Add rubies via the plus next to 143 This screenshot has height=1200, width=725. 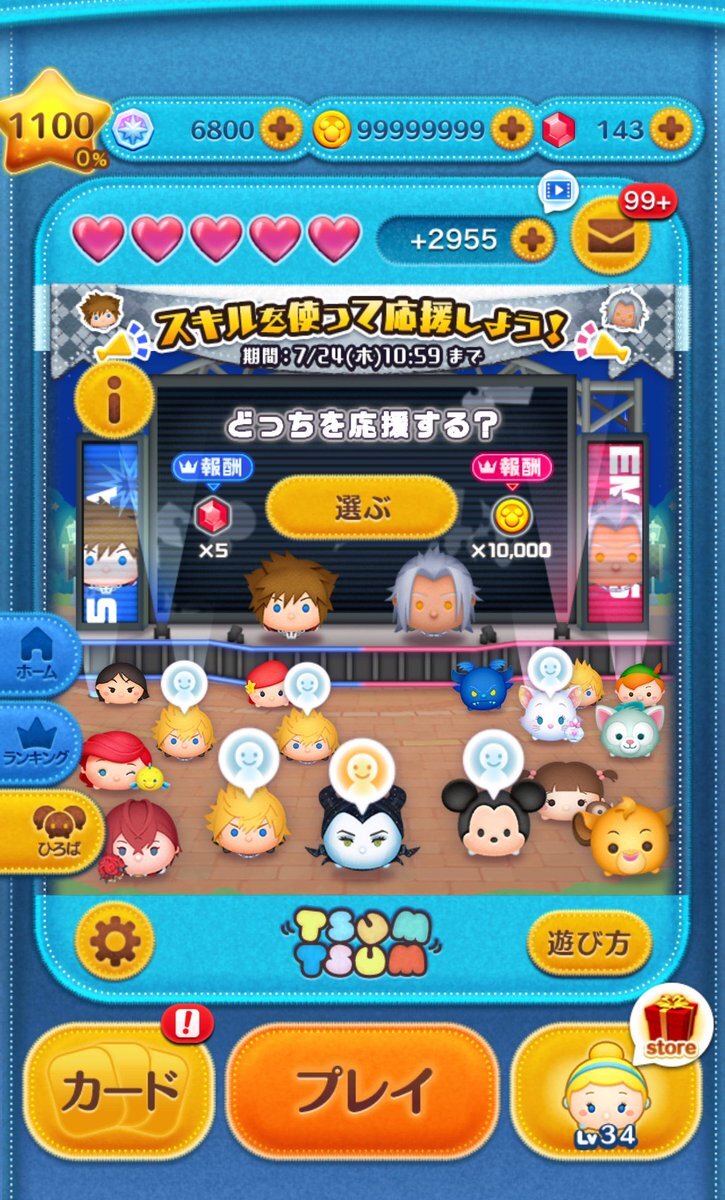[x=669, y=129]
